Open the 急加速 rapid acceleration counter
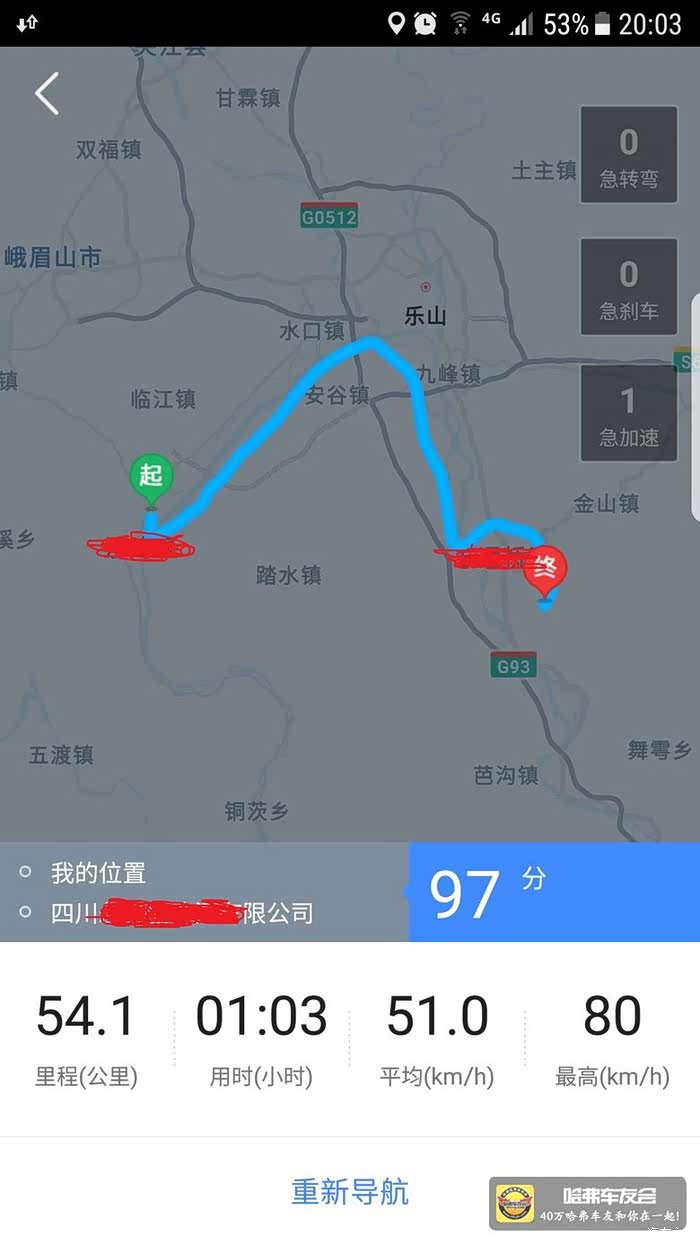 pos(628,414)
